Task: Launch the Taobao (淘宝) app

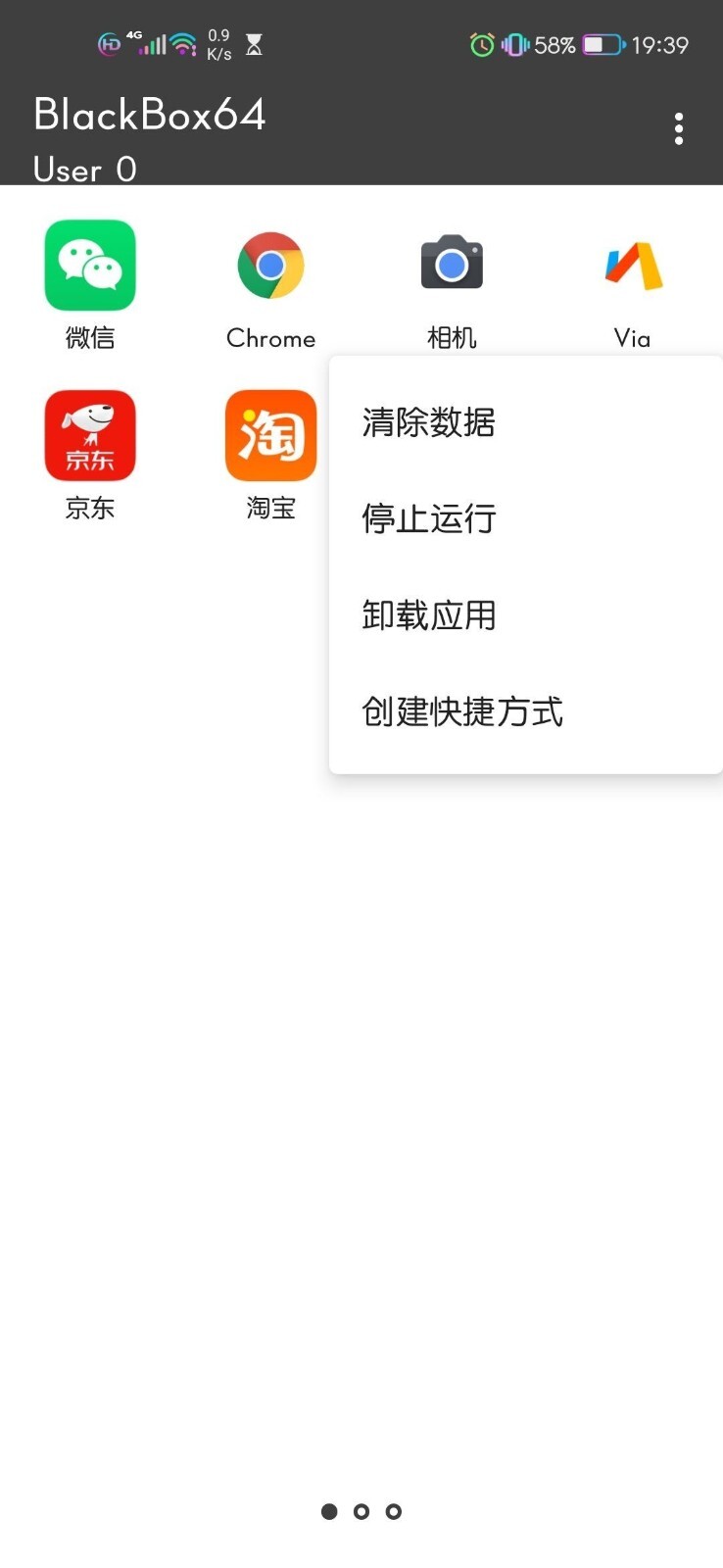Action: (x=270, y=435)
